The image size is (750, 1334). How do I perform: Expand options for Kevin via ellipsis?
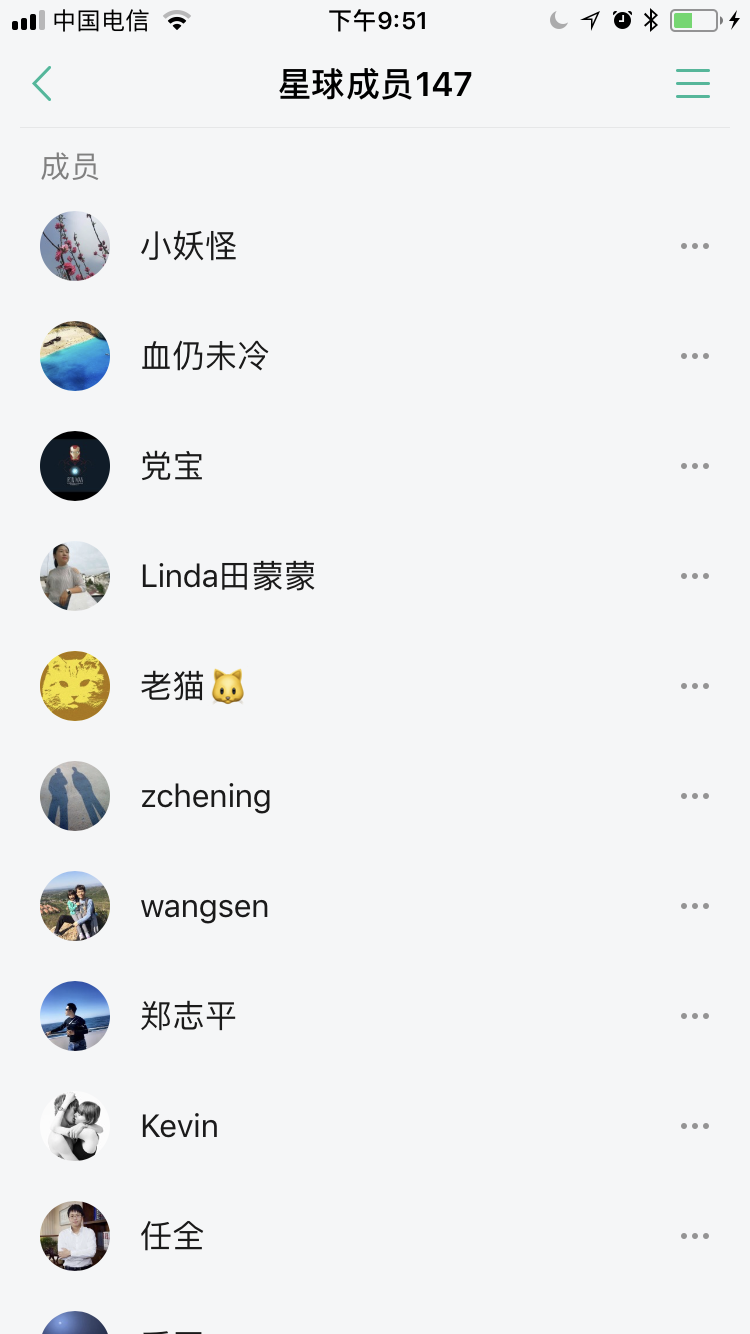694,1126
